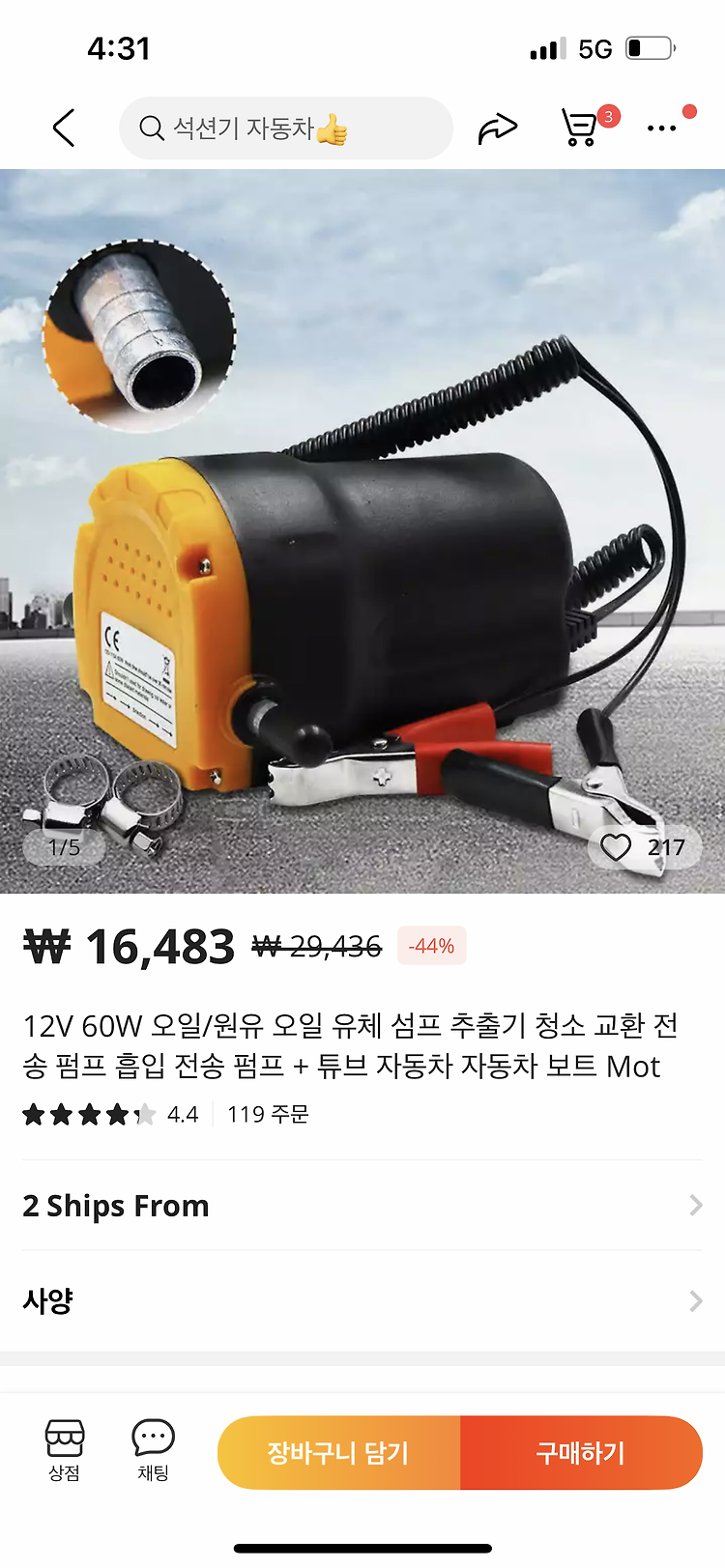Select 장바구니 담기 to add to cart
This screenshot has height=1568, width=725.
(x=339, y=1452)
